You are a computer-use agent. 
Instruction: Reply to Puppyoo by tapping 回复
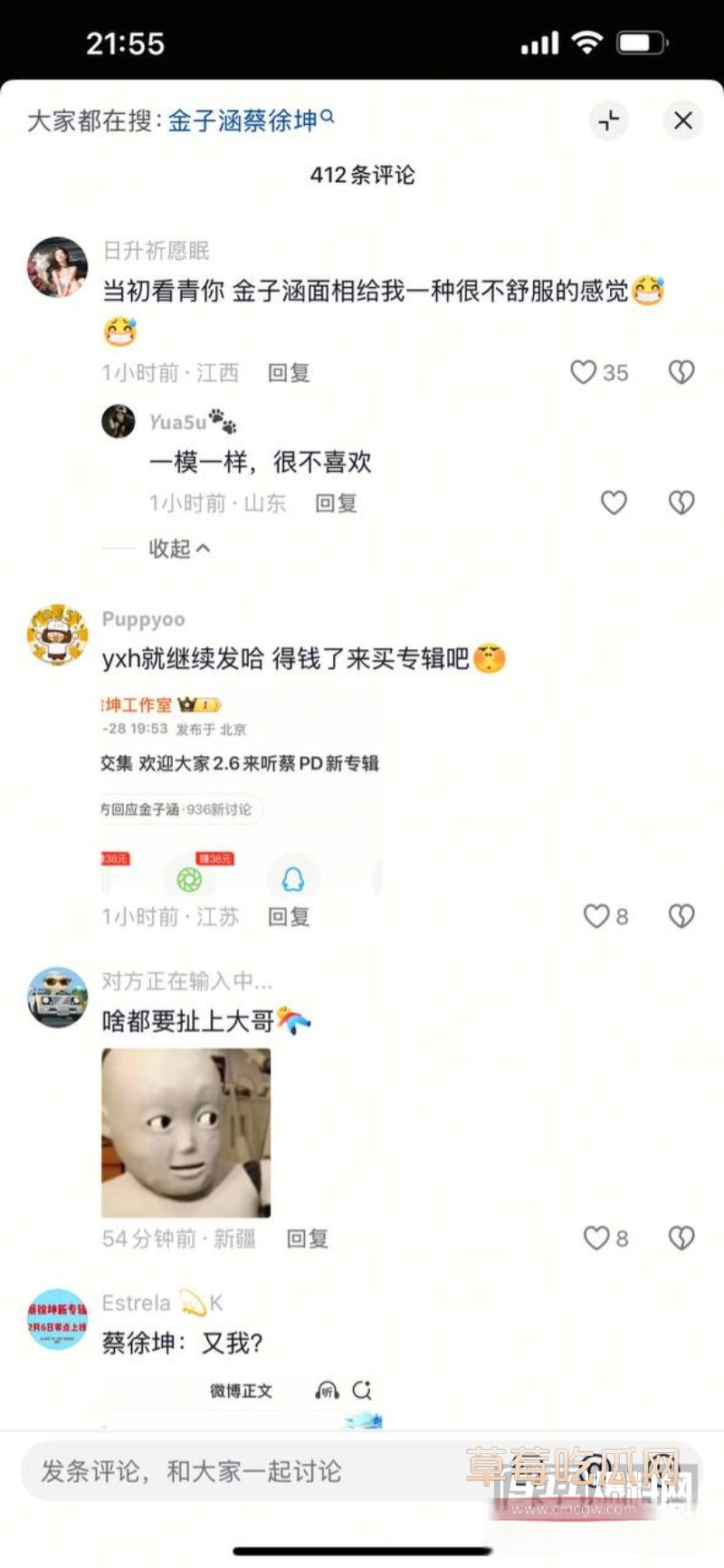(x=288, y=916)
